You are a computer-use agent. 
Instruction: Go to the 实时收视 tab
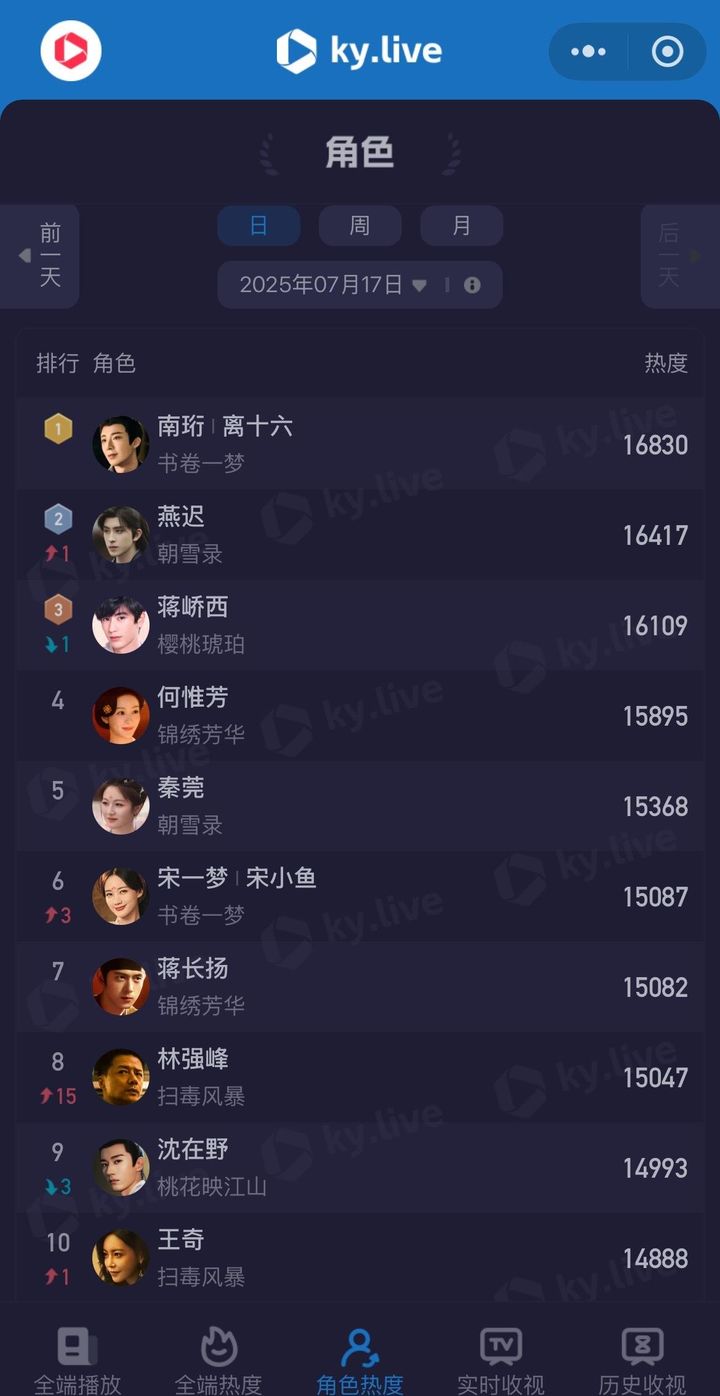[501, 1361]
